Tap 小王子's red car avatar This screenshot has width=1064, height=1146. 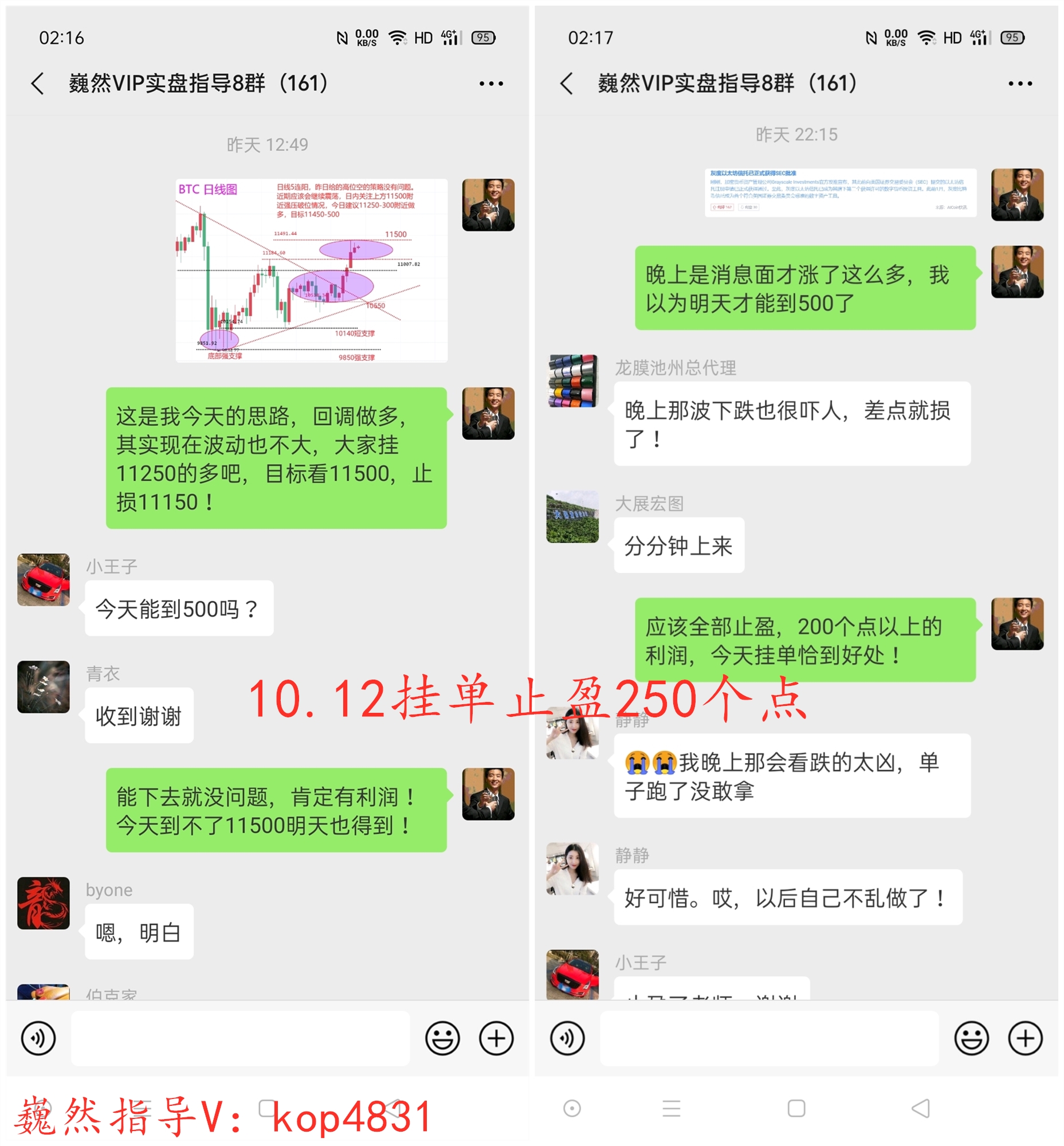click(x=43, y=579)
